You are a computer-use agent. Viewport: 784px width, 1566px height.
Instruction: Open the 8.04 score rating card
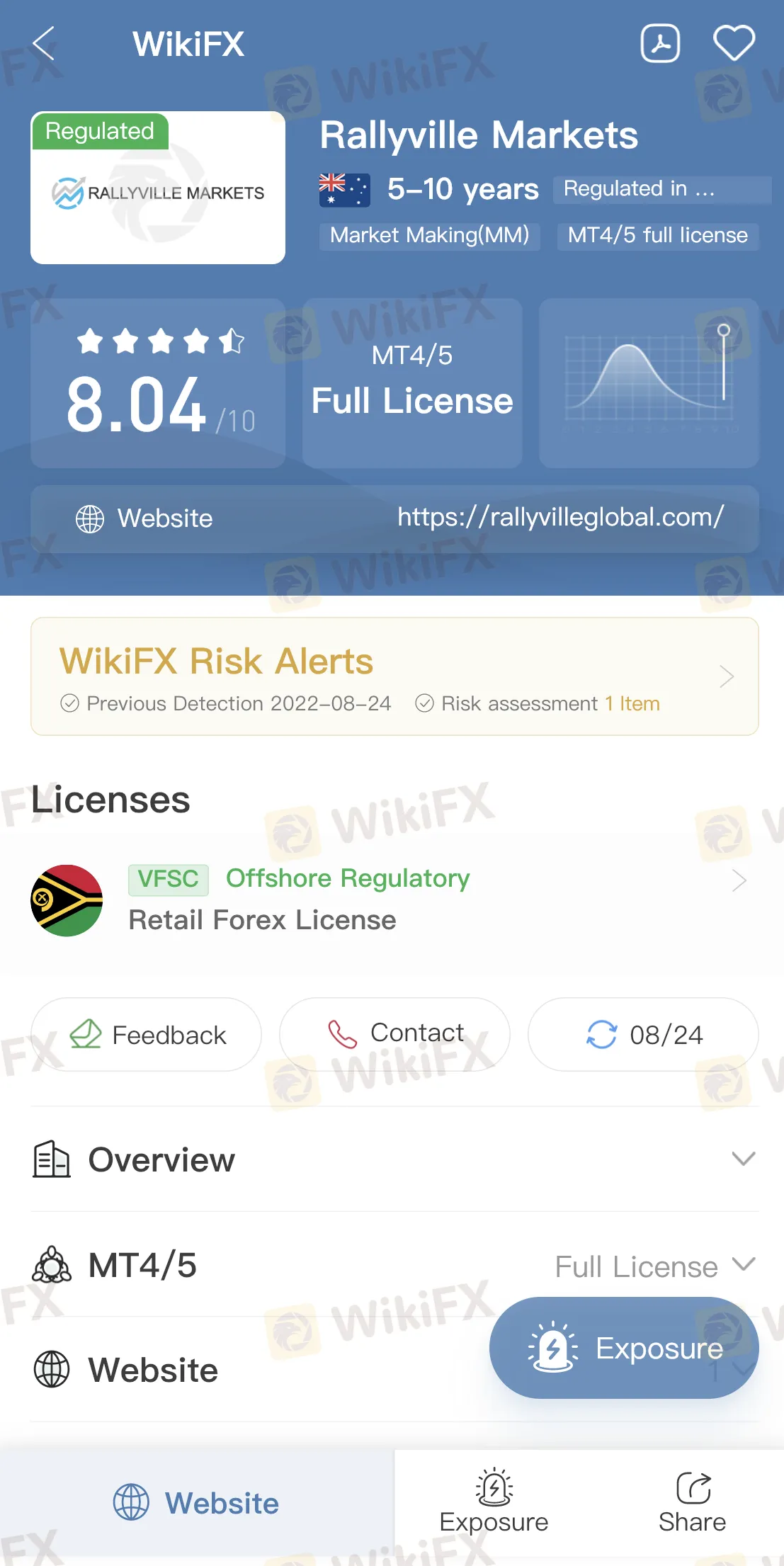pos(158,383)
